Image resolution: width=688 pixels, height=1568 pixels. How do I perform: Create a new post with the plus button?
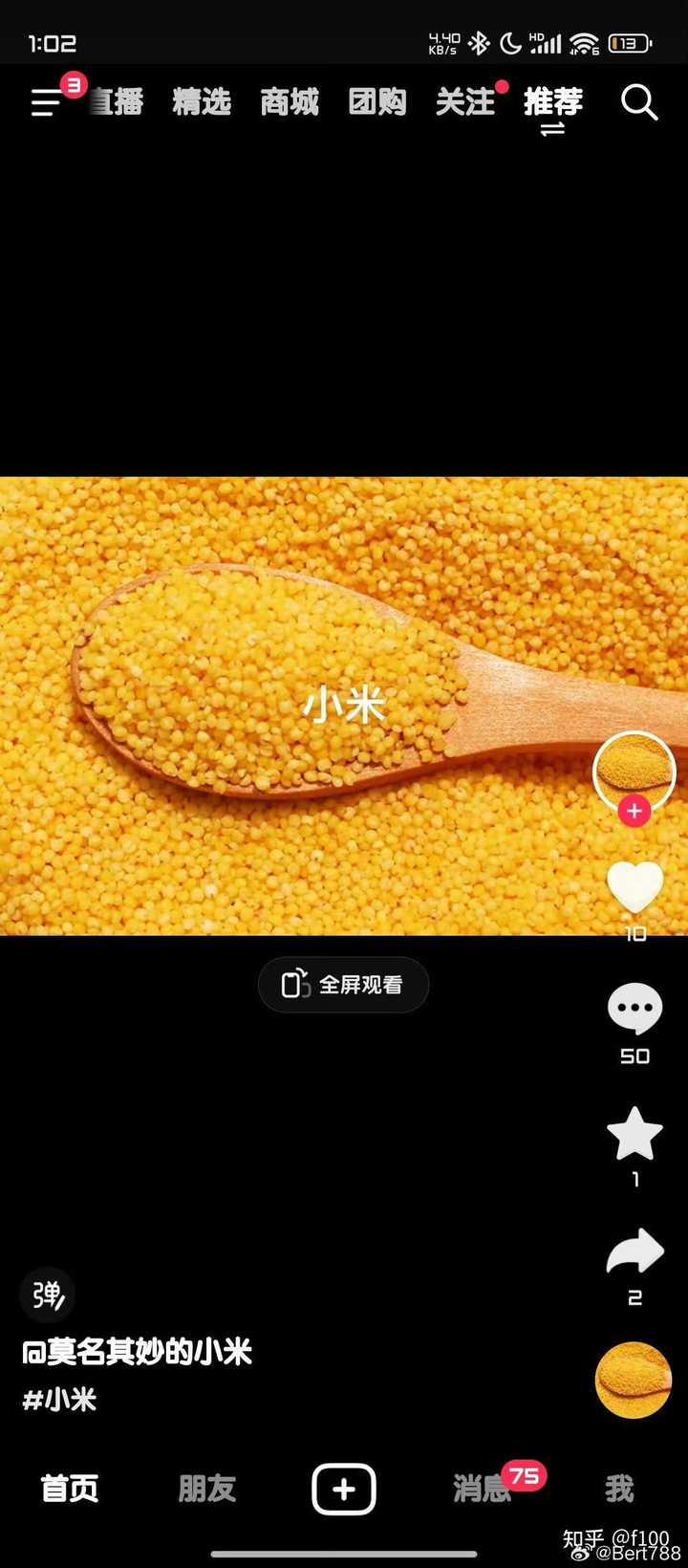344,1490
